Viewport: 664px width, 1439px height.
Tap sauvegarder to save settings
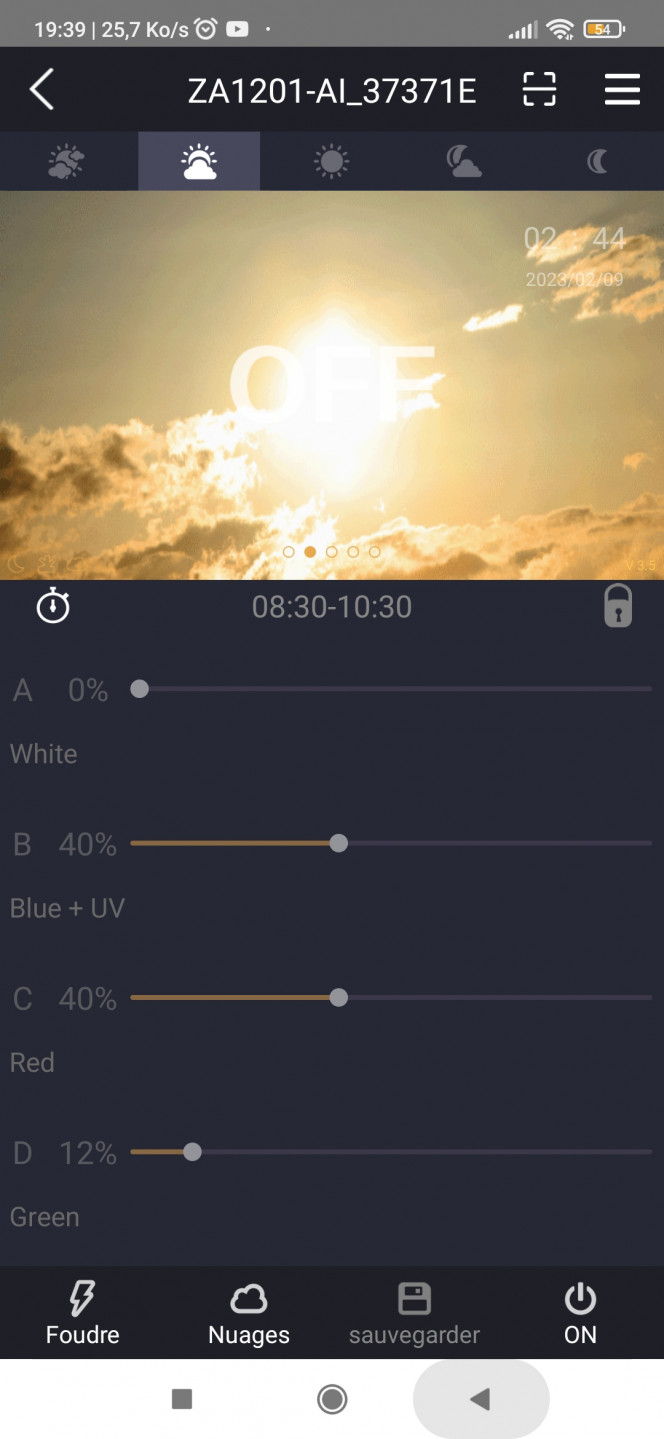point(414,1313)
